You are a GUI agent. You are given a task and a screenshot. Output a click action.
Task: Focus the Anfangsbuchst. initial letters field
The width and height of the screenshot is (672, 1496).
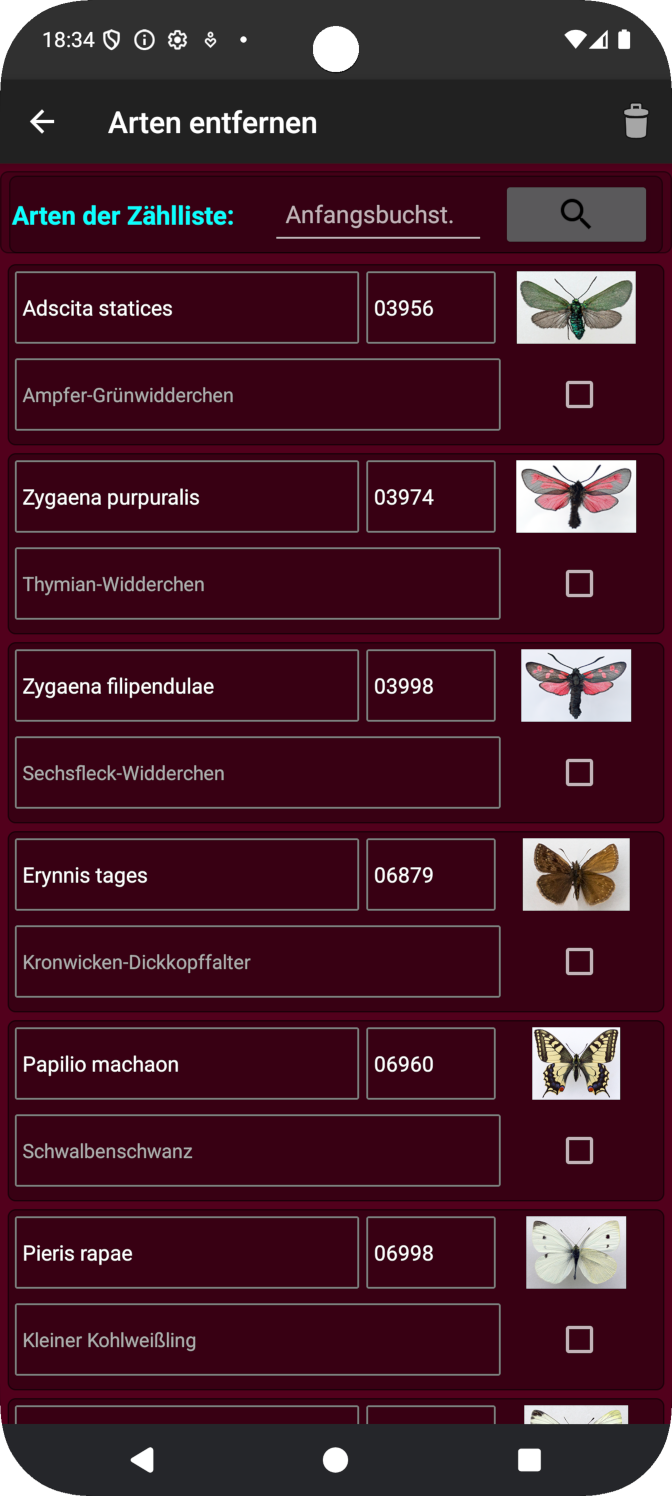[x=378, y=215]
